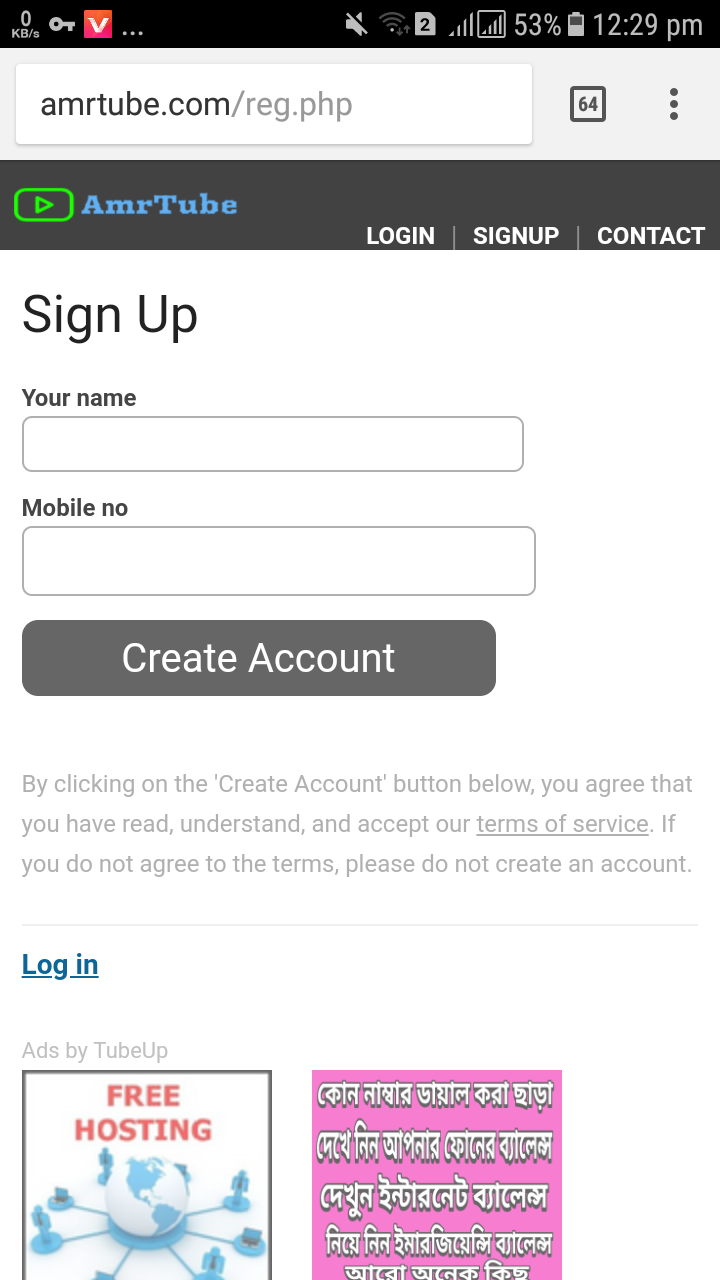Focus the Mobile no field
720x1280 pixels.
click(x=278, y=561)
